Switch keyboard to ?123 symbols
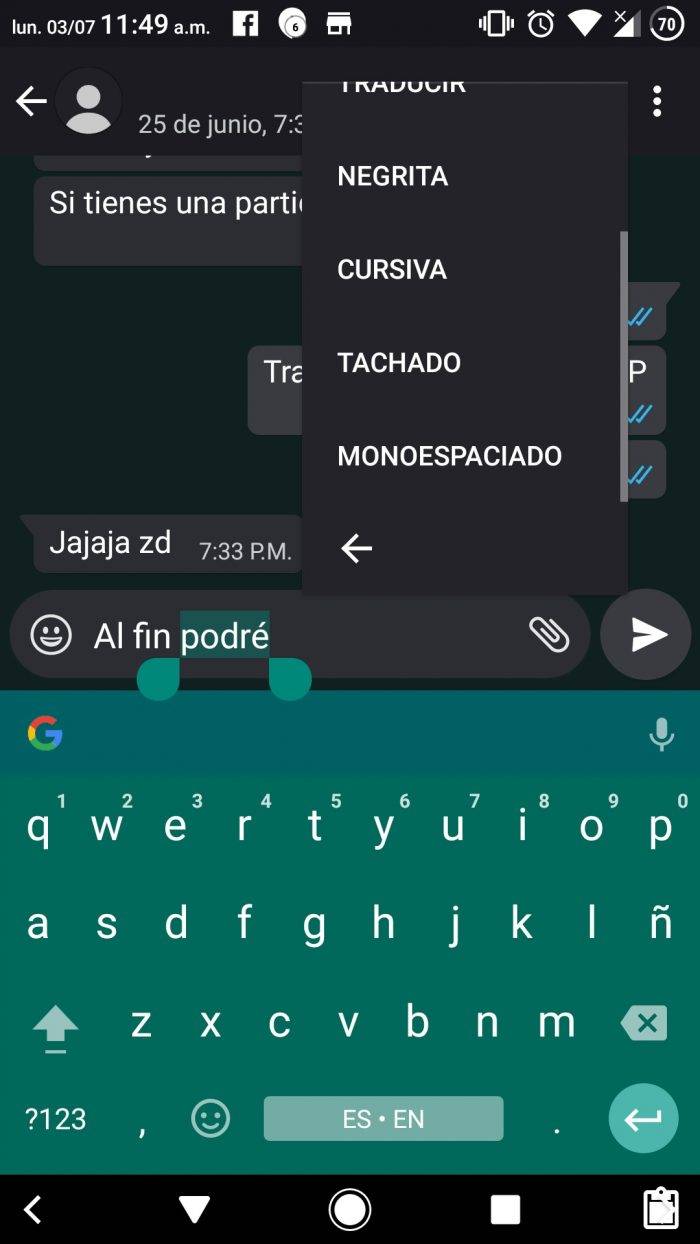This screenshot has width=700, height=1244. tap(56, 1119)
